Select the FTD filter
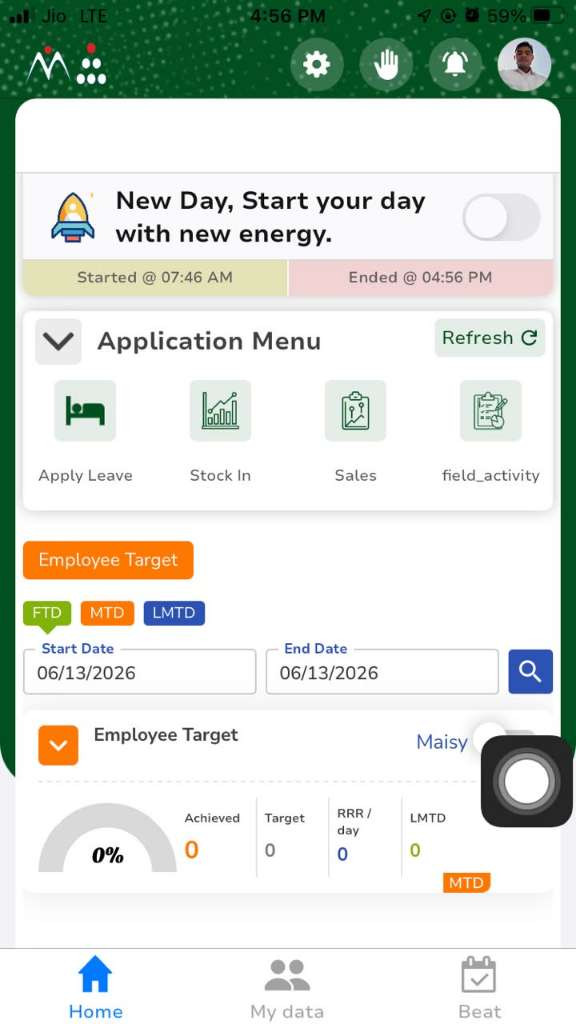Viewport: 576px width, 1024px height. [47, 613]
